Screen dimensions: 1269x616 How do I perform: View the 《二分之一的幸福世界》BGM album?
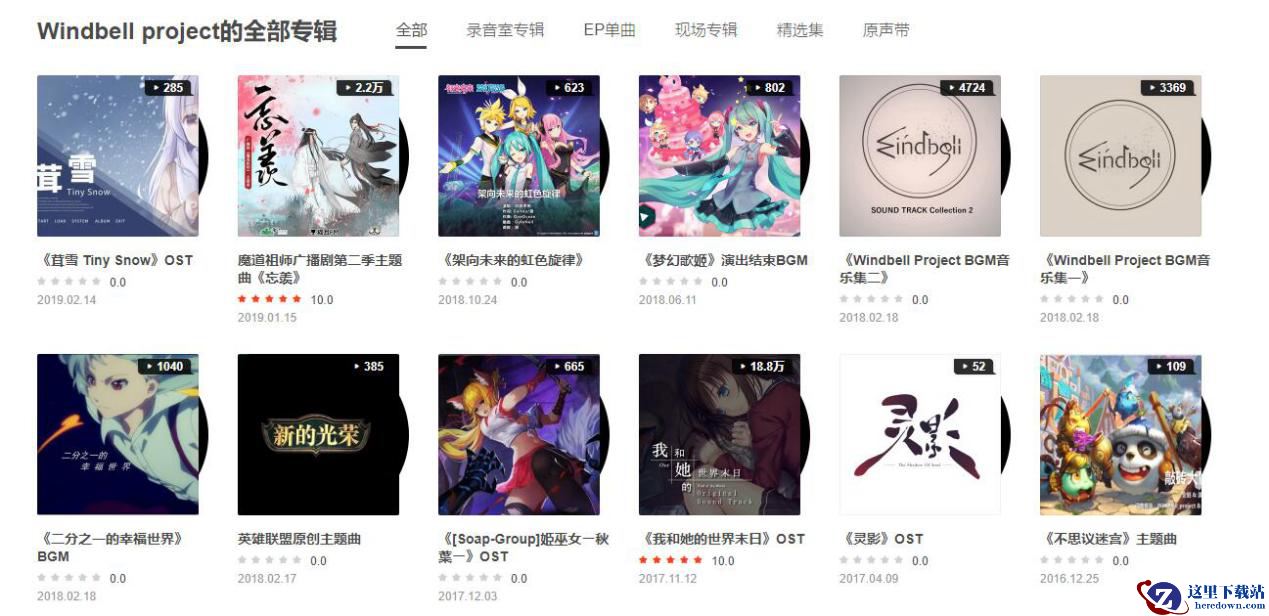tap(118, 434)
